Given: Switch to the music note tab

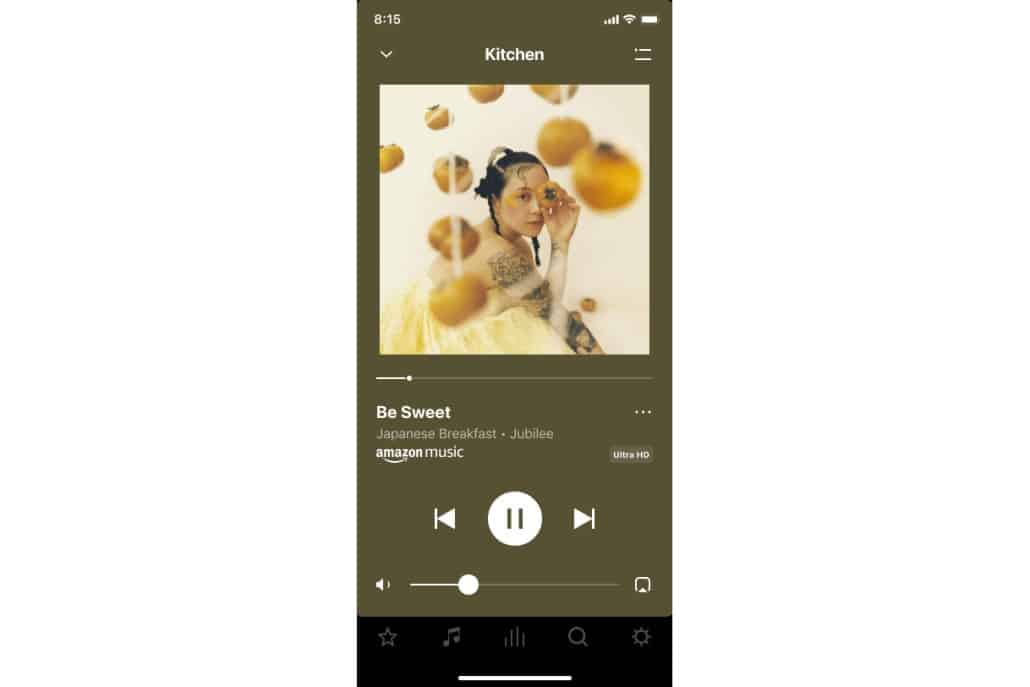Looking at the screenshot, I should click(x=451, y=637).
